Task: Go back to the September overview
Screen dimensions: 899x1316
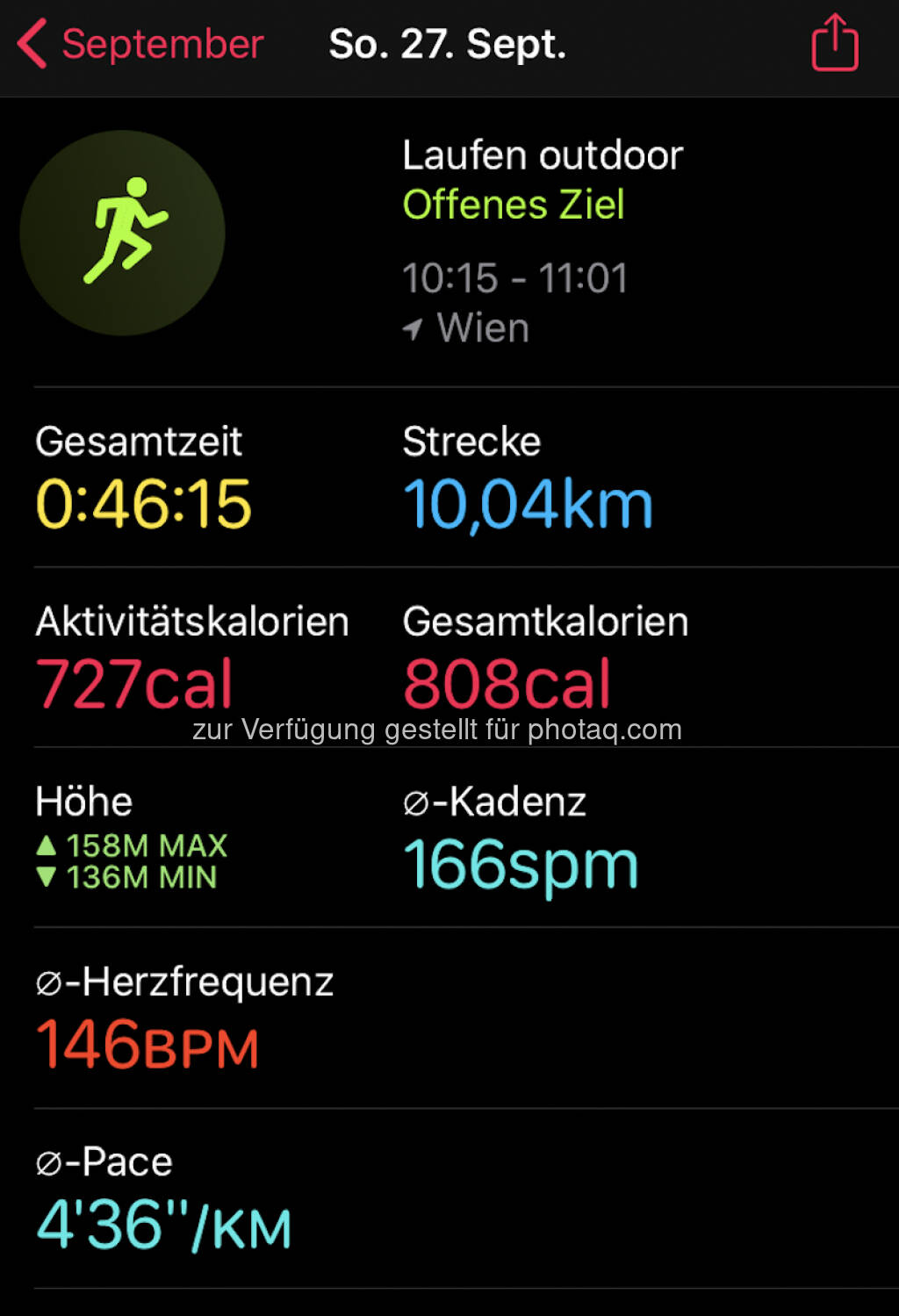Action: pos(140,44)
